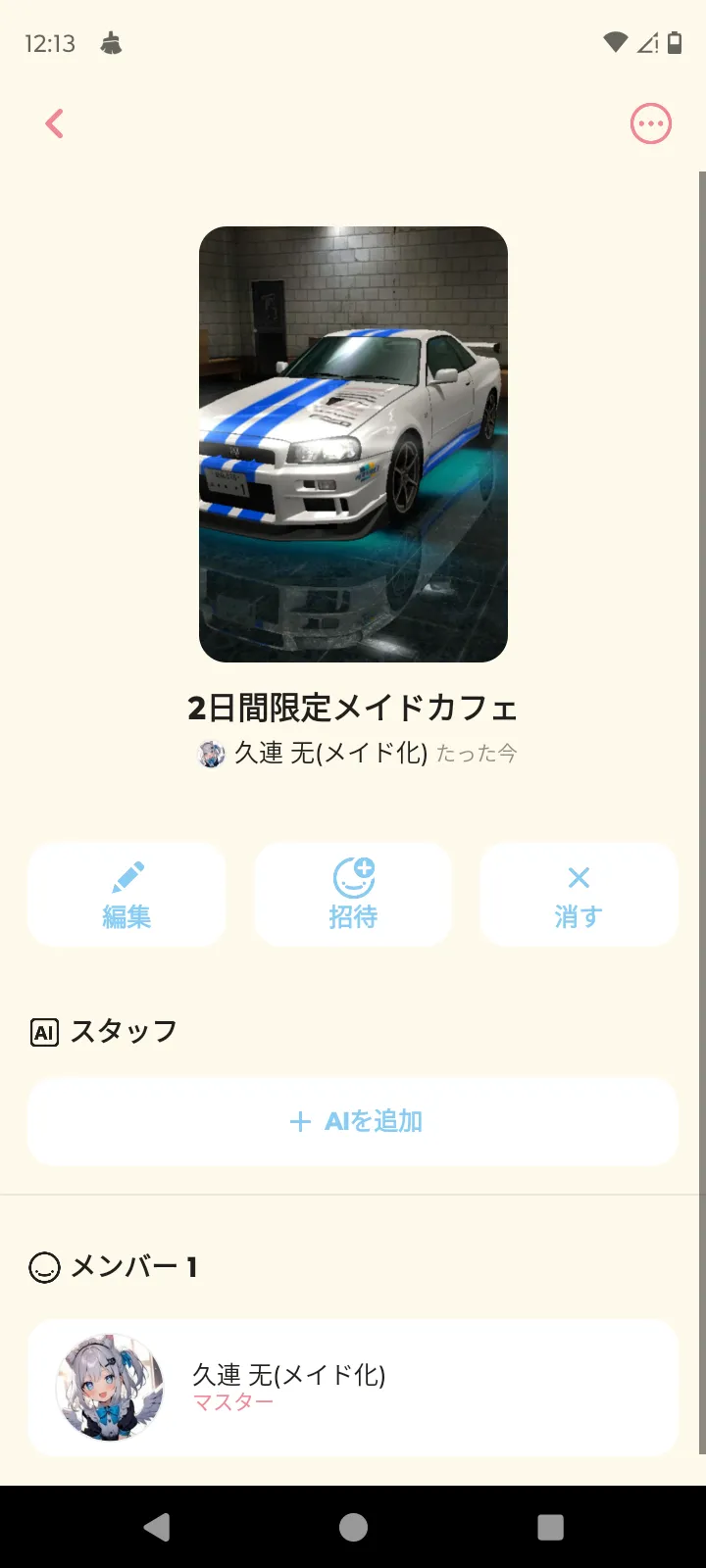The image size is (706, 1568).
Task: Tap the 編集 edit button
Action: (x=126, y=895)
